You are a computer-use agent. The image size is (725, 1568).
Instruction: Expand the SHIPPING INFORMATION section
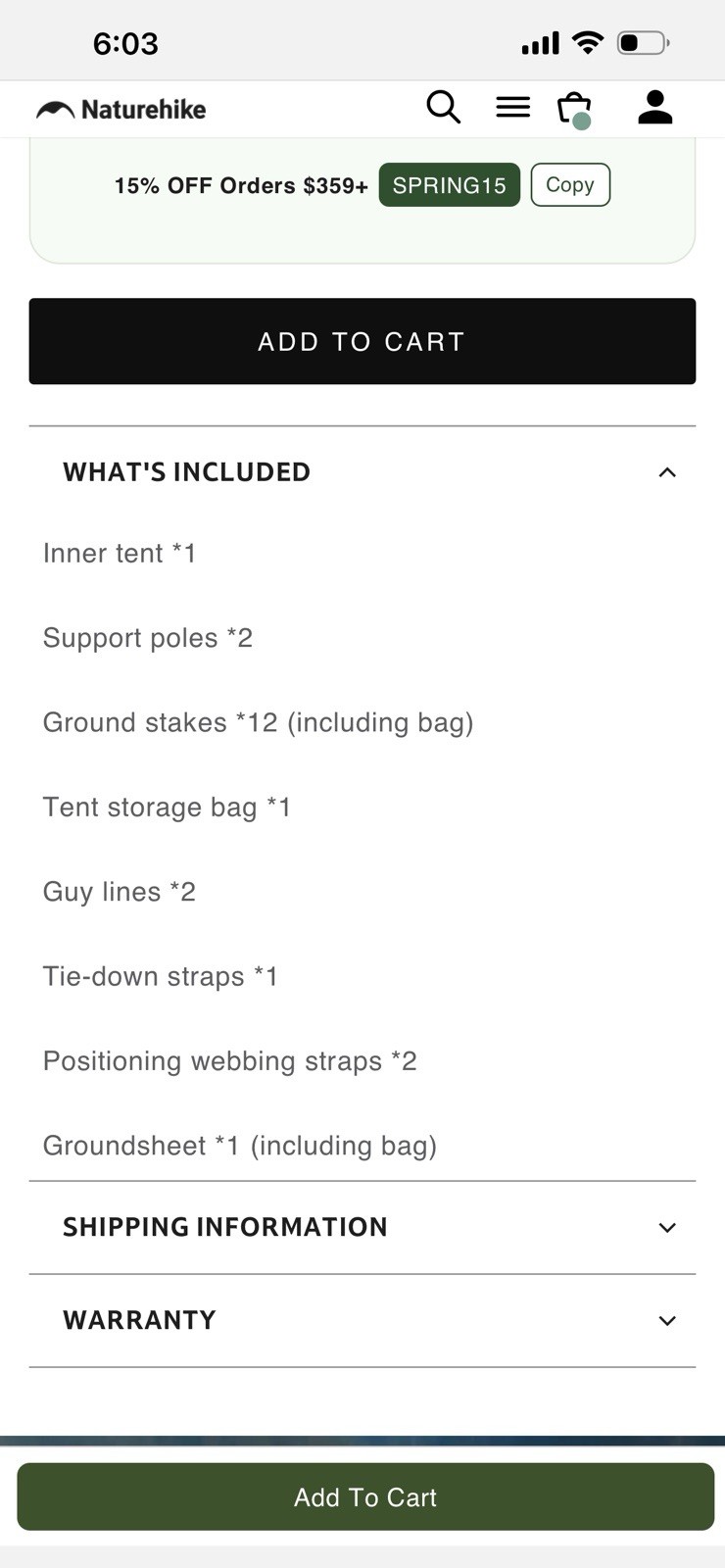coord(362,1227)
